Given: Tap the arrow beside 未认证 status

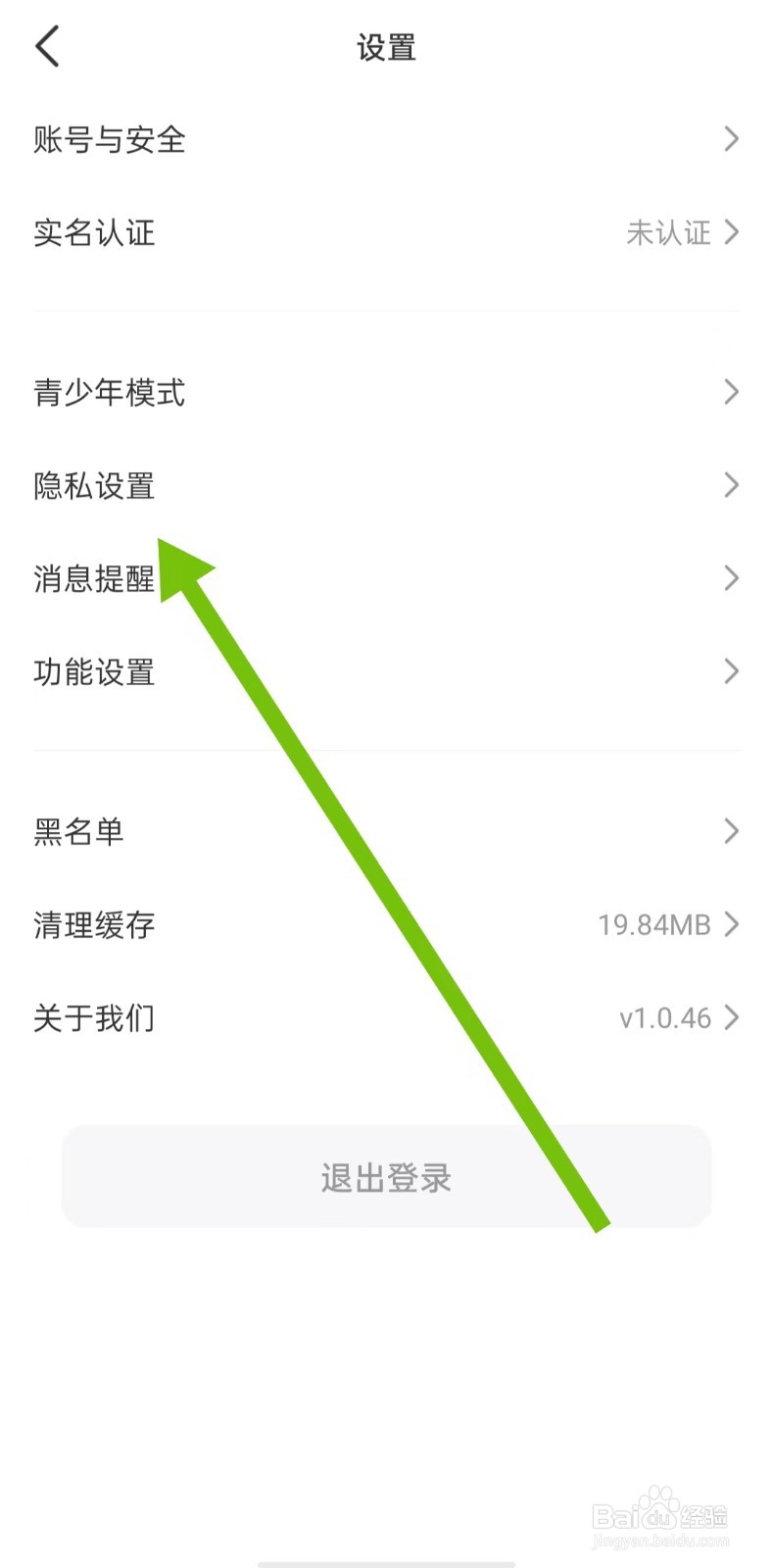Looking at the screenshot, I should pos(730,233).
